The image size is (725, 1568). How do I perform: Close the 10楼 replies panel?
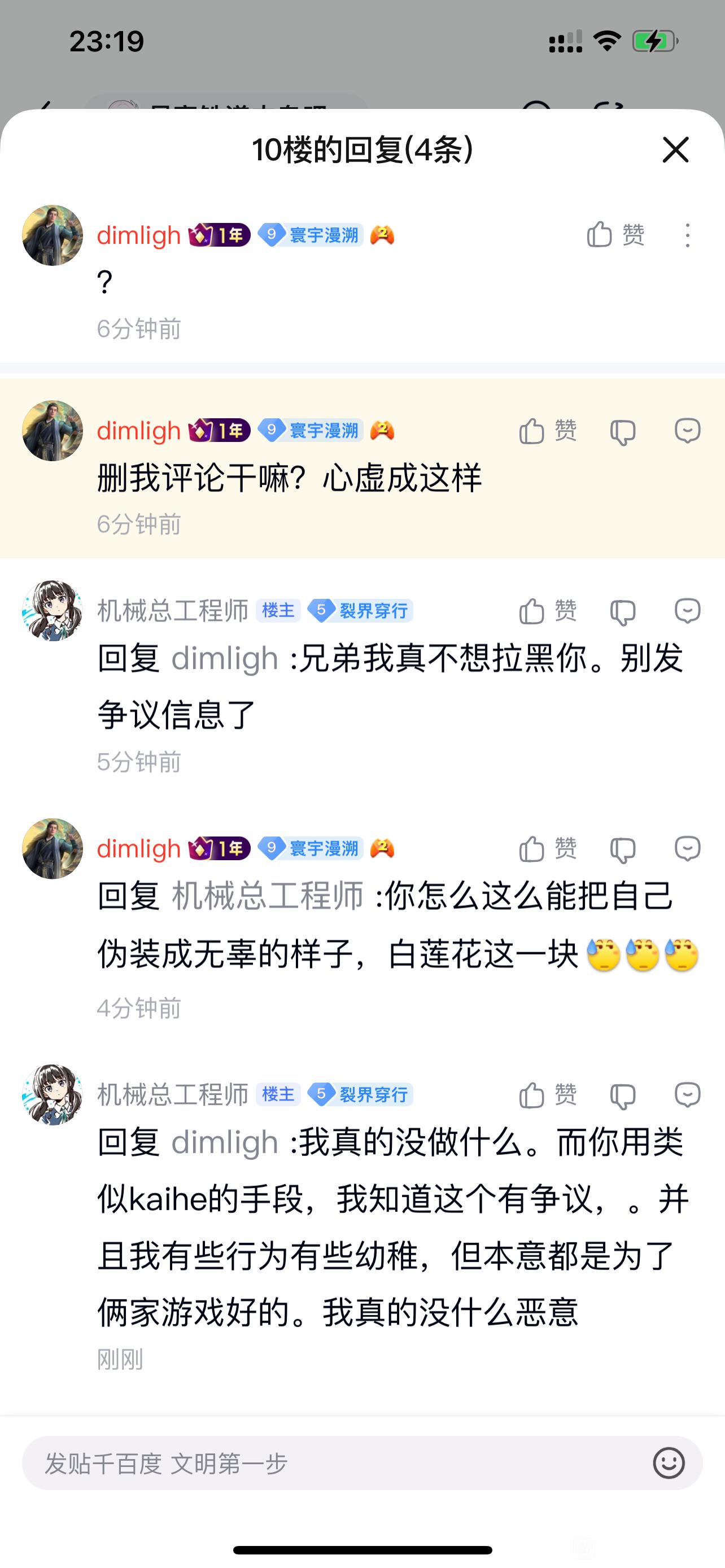tap(675, 150)
